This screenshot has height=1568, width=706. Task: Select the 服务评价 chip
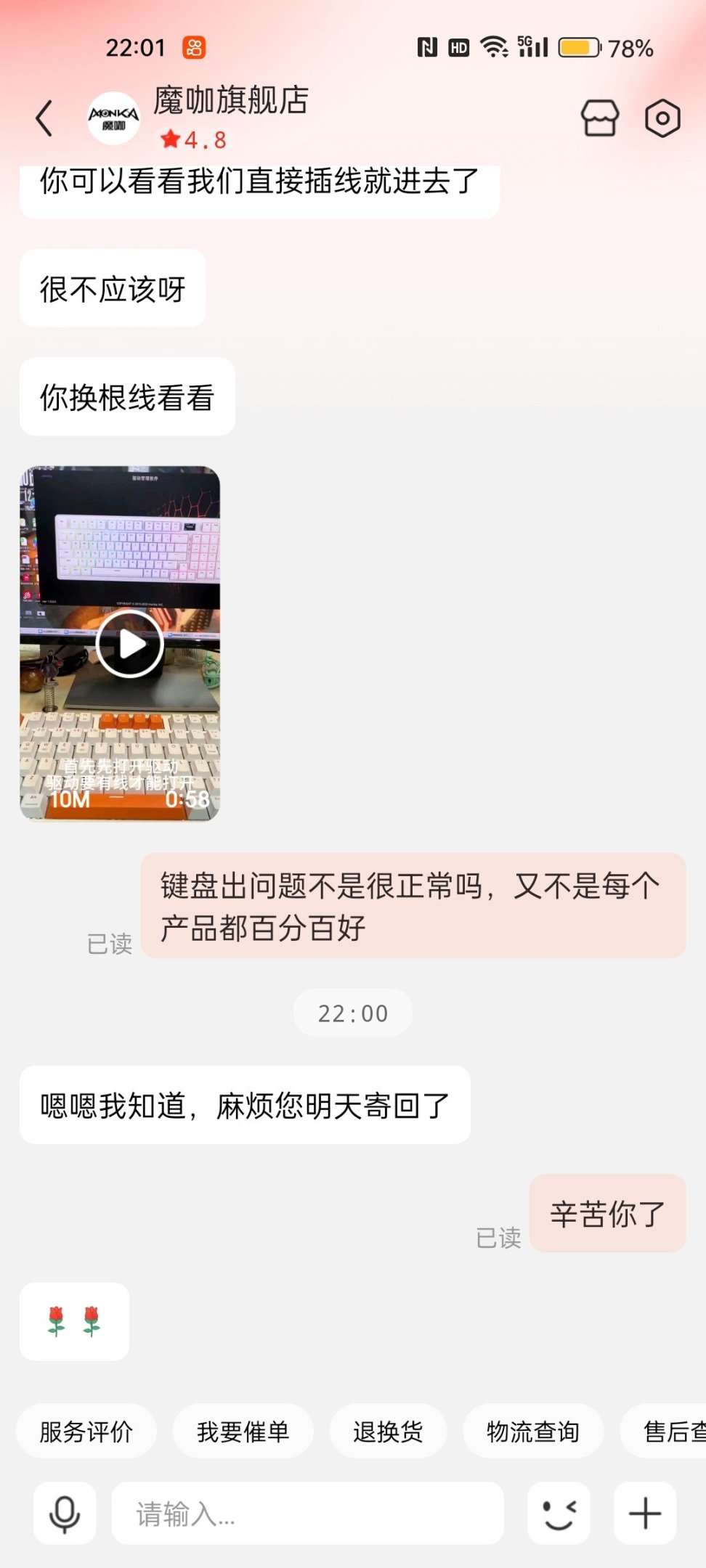(86, 1432)
